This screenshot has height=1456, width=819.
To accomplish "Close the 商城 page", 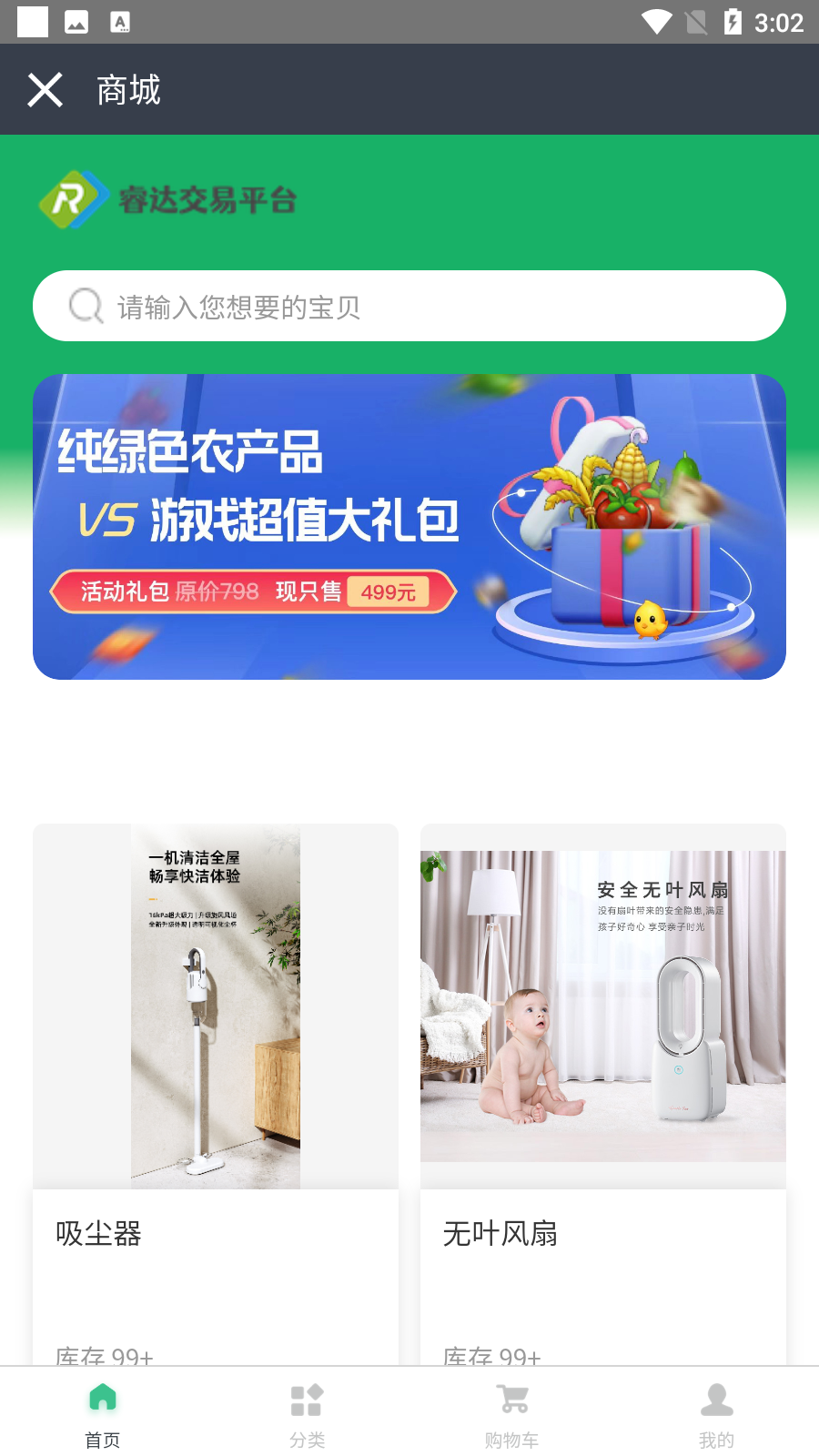I will pos(45,90).
